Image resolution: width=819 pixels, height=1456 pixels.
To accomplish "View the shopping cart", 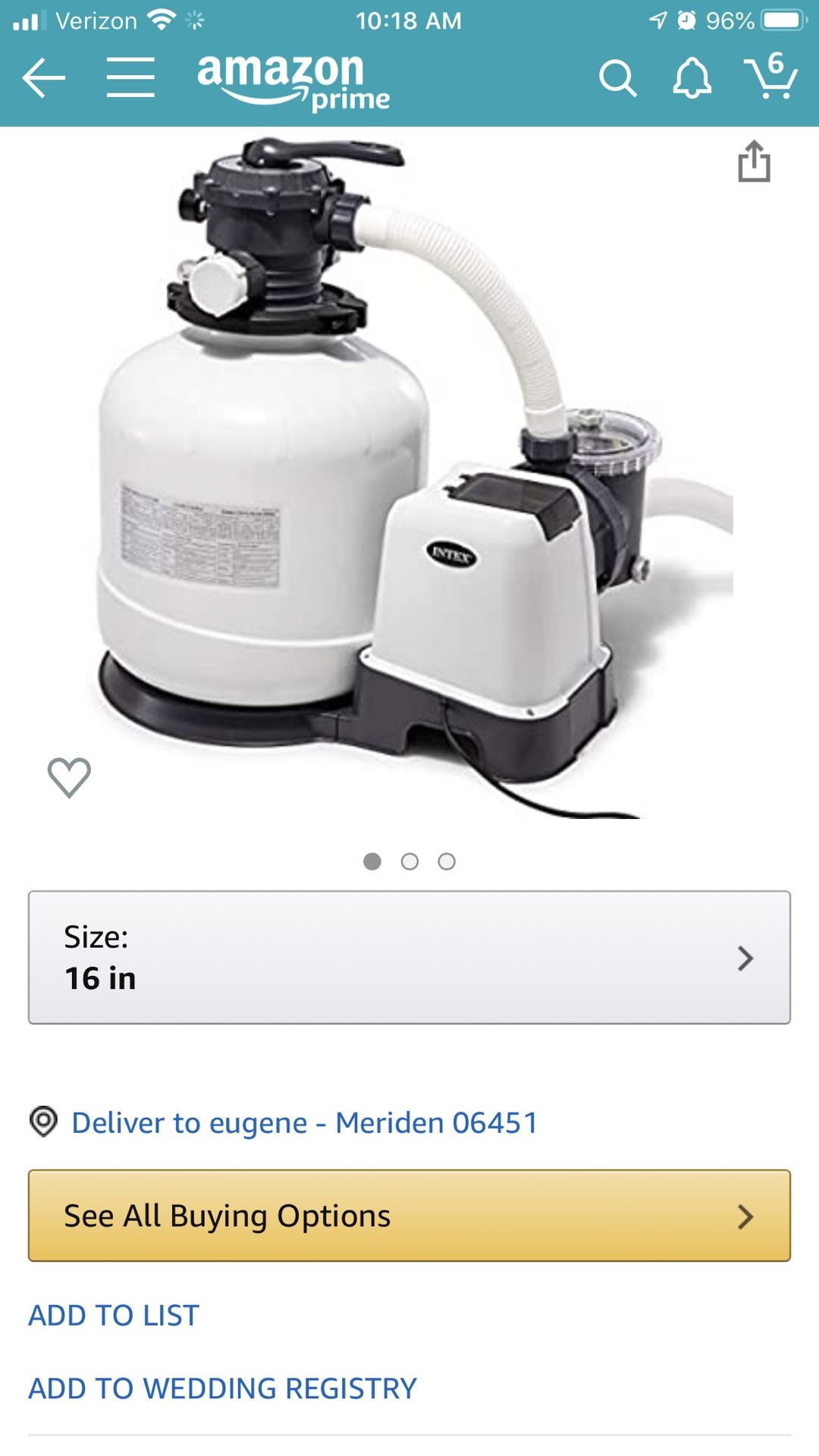I will pyautogui.click(x=770, y=76).
